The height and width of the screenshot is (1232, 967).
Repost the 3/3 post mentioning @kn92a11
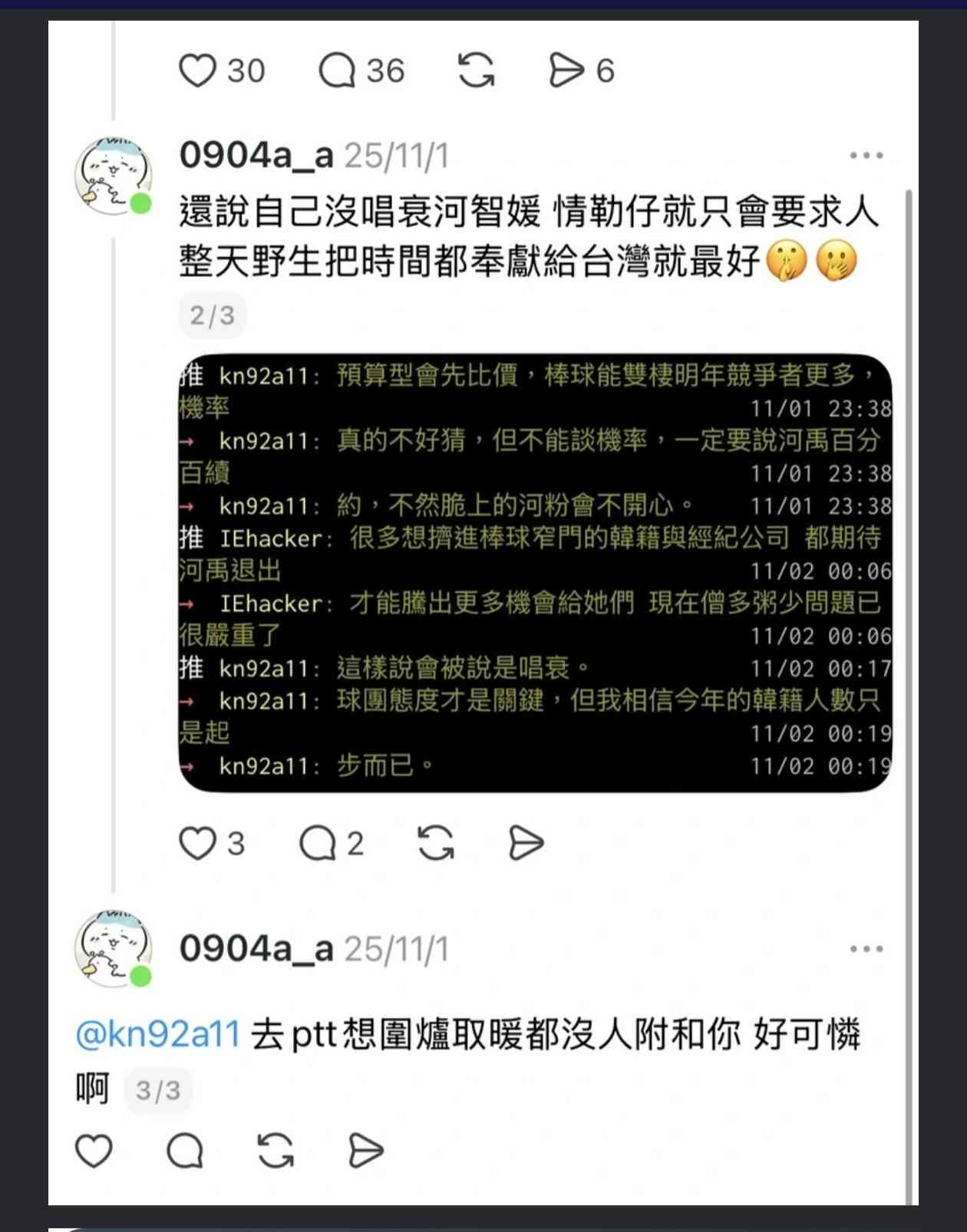[x=276, y=1151]
